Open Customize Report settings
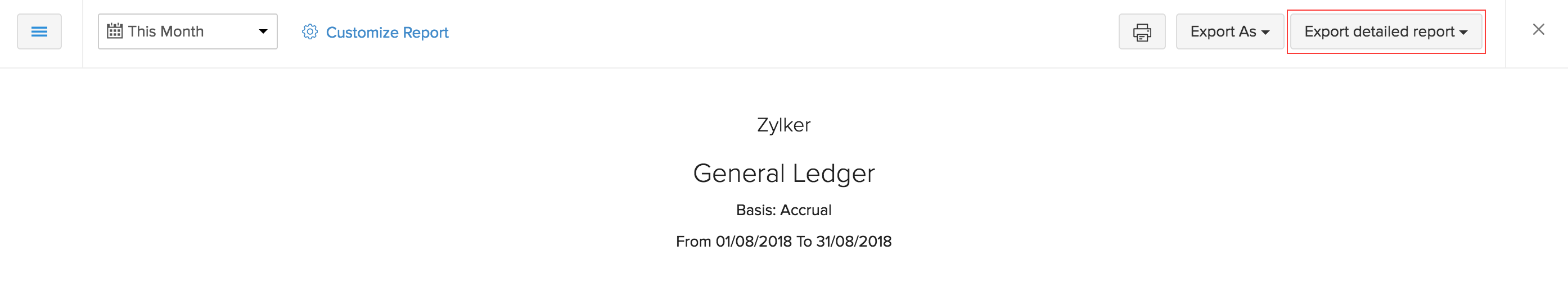The height and width of the screenshot is (291, 1568). [376, 32]
